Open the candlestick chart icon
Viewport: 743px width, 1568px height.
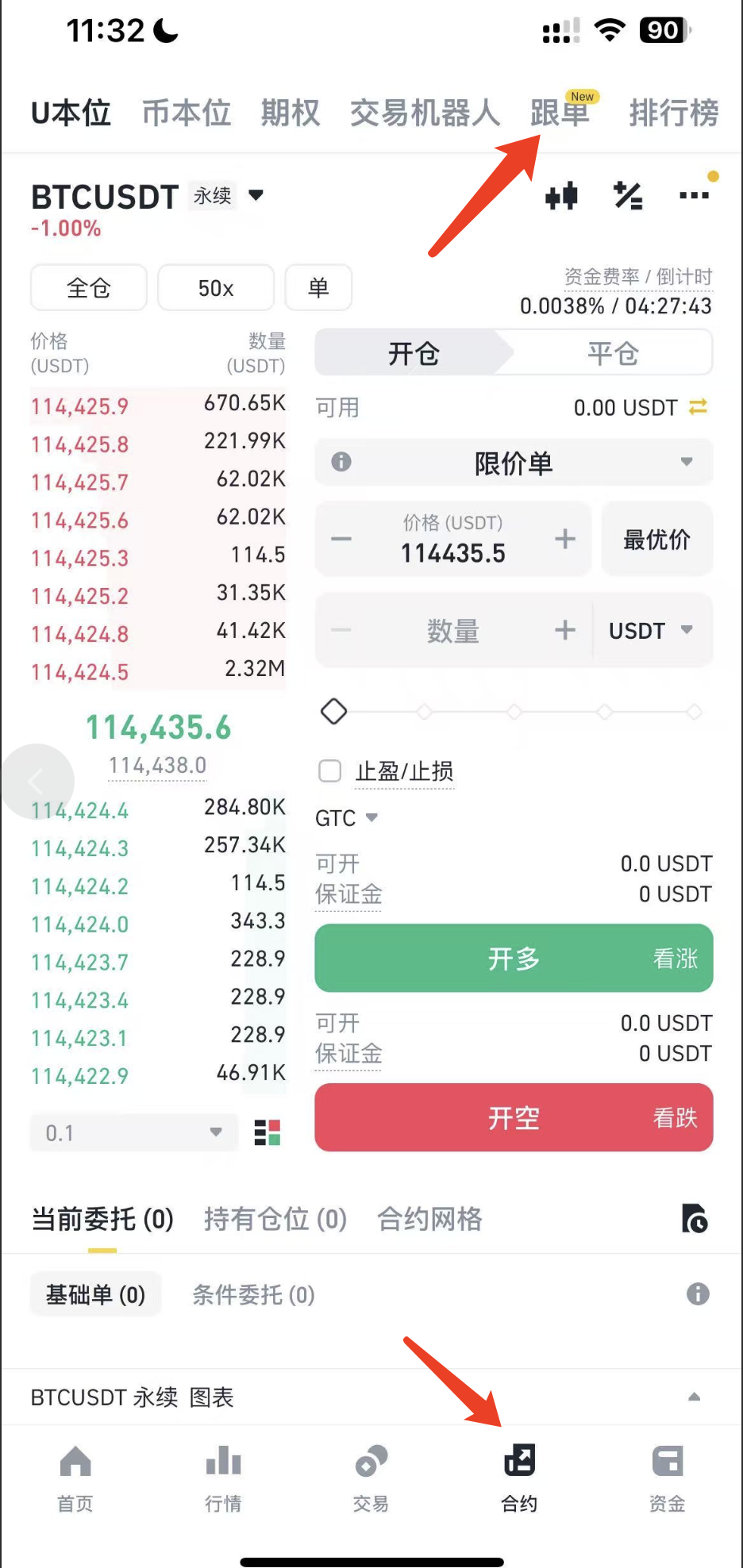(x=561, y=196)
